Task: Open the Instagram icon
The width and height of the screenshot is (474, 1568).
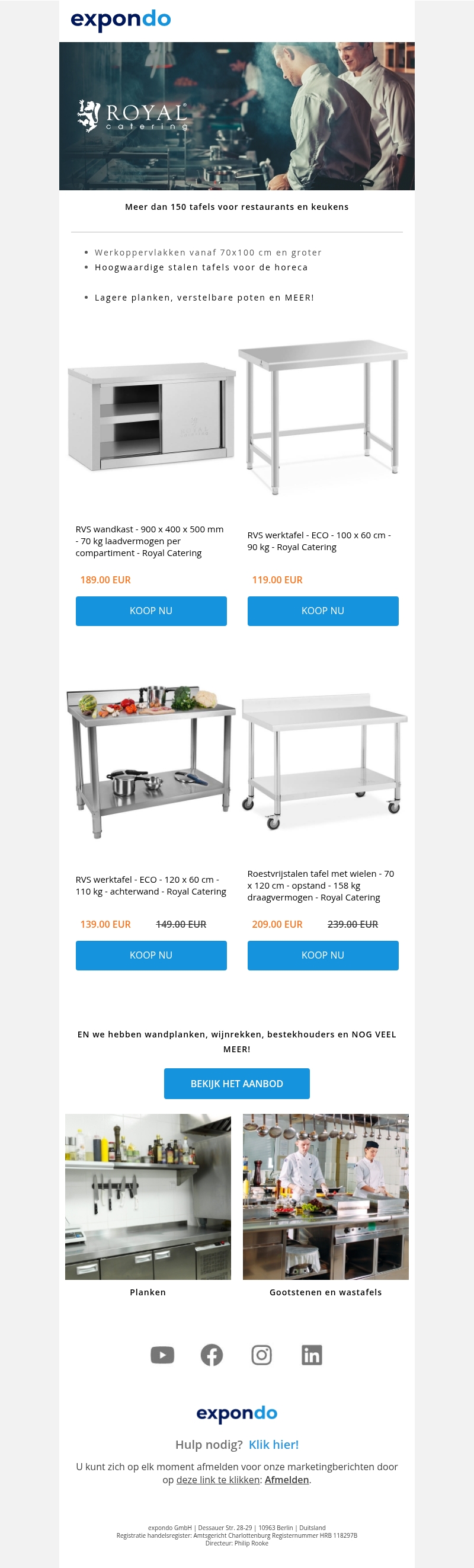Action: tap(262, 1355)
